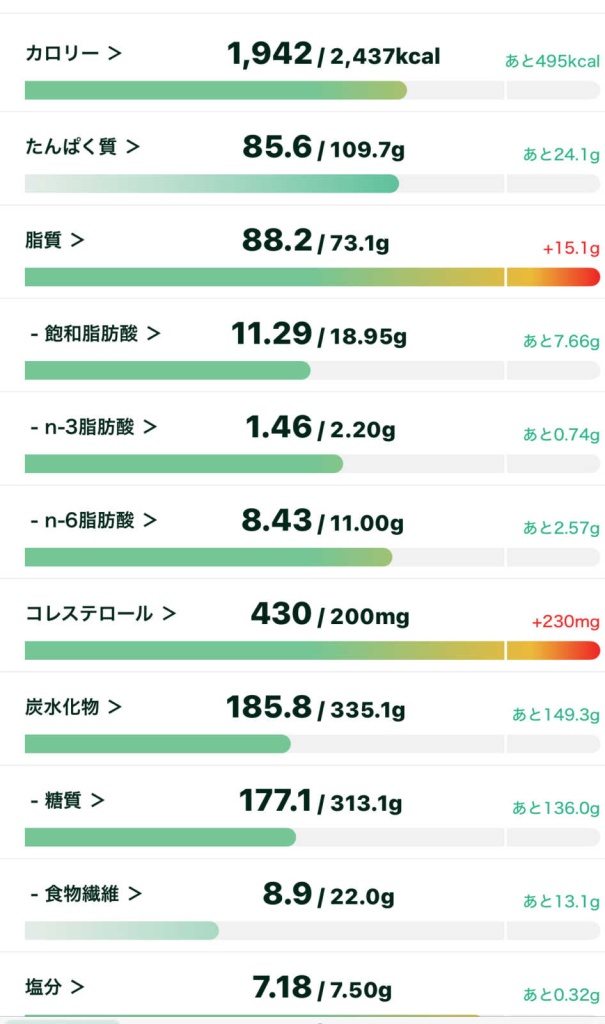View the 脂質 breakdown
This screenshot has height=1024, width=605.
pyautogui.click(x=302, y=252)
